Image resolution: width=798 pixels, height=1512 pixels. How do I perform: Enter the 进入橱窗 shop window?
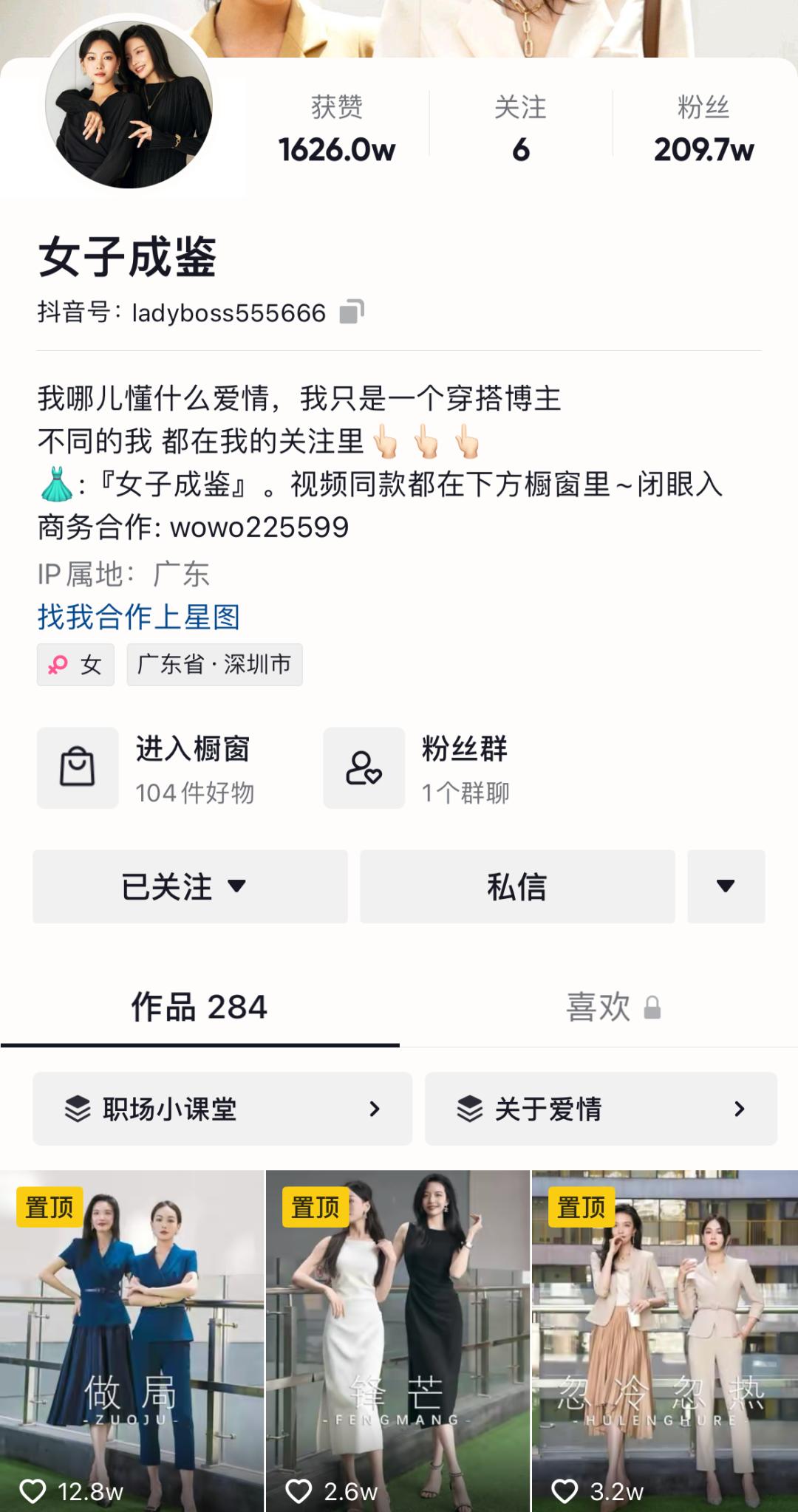pos(146,768)
